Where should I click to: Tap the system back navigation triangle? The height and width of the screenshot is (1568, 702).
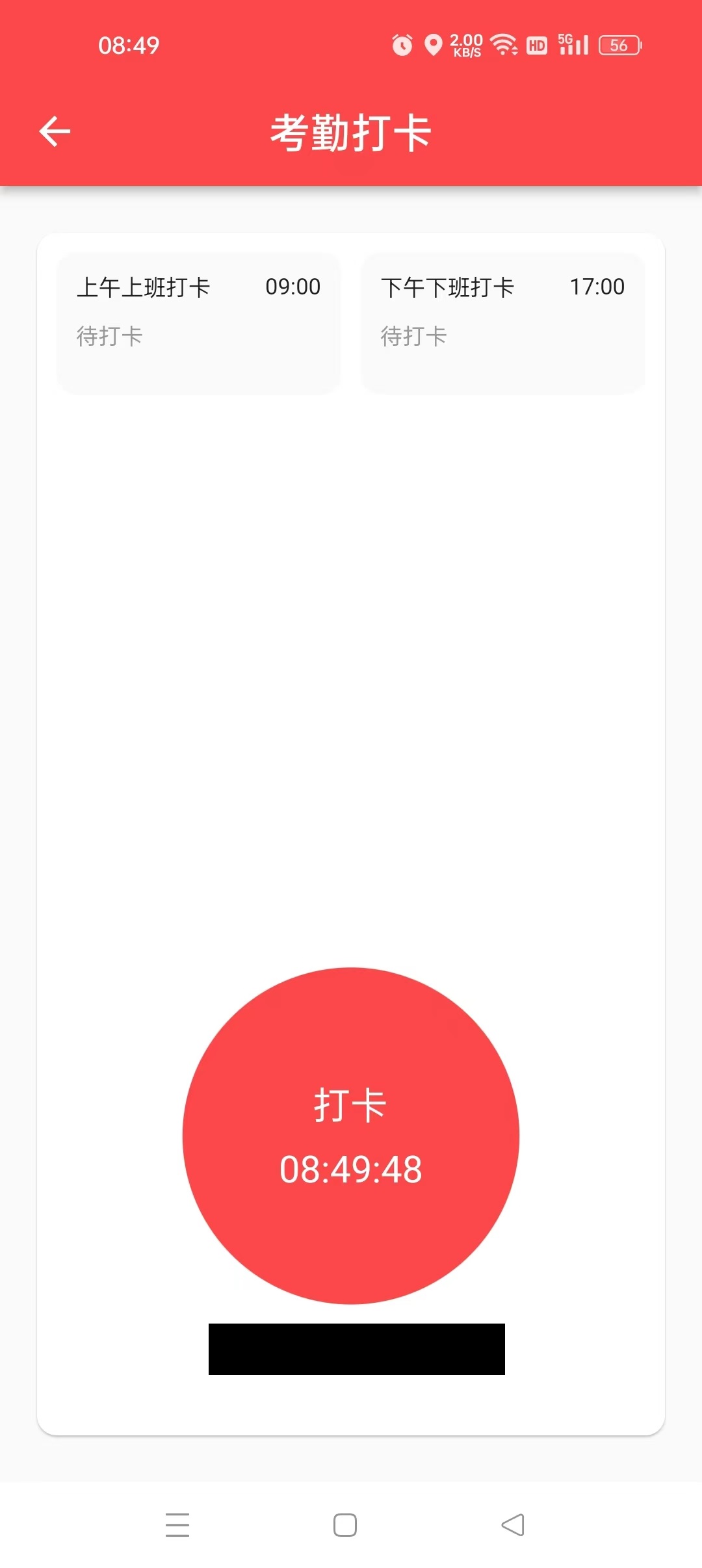click(x=513, y=1524)
